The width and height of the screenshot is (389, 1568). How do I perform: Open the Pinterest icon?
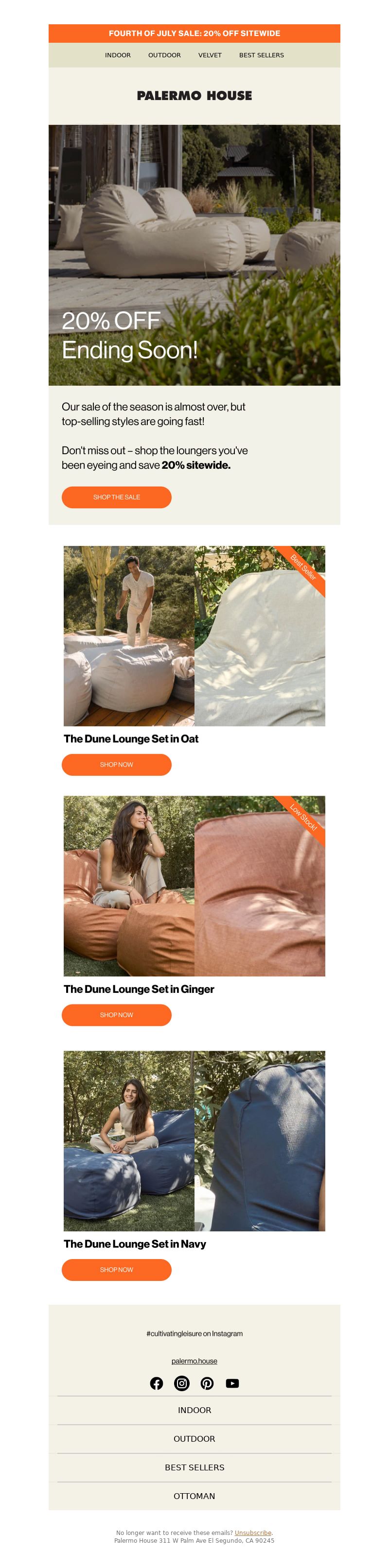tap(207, 1383)
